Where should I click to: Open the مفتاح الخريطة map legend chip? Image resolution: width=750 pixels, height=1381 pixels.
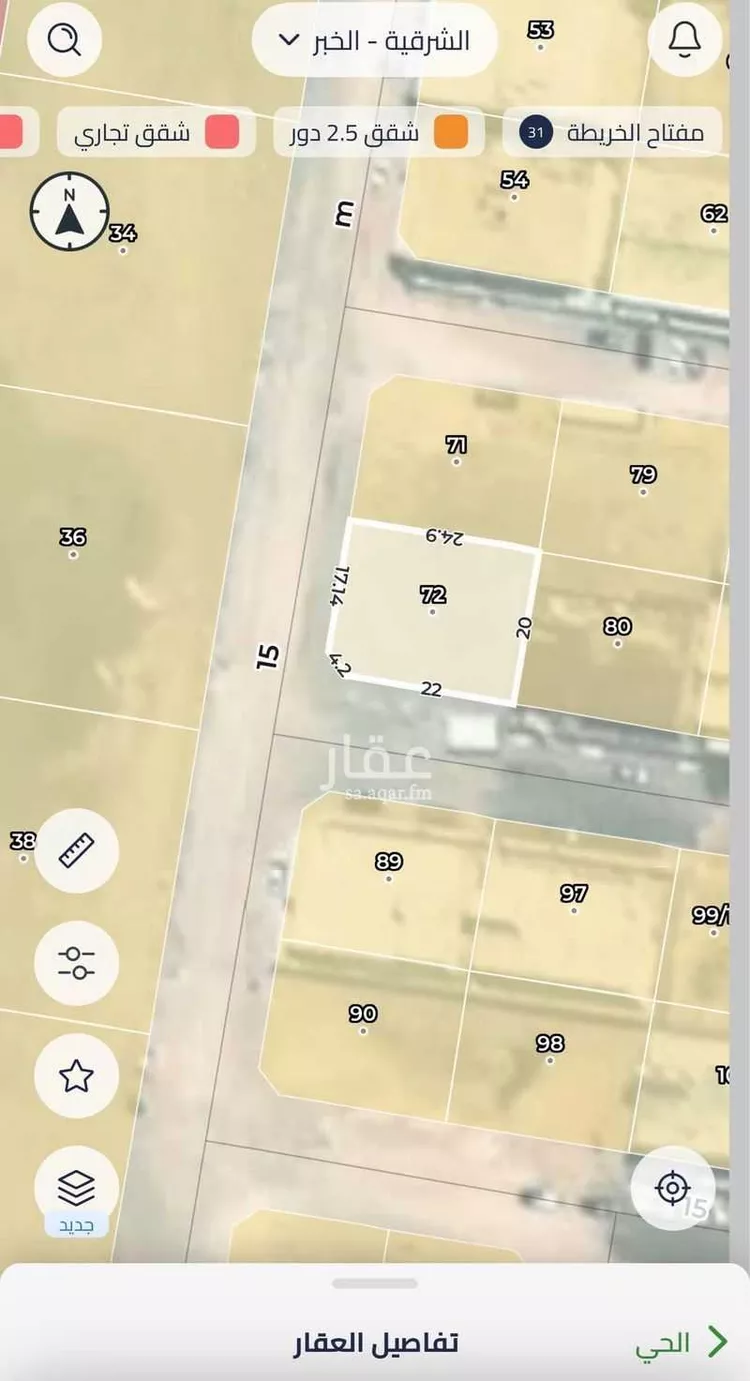click(612, 133)
